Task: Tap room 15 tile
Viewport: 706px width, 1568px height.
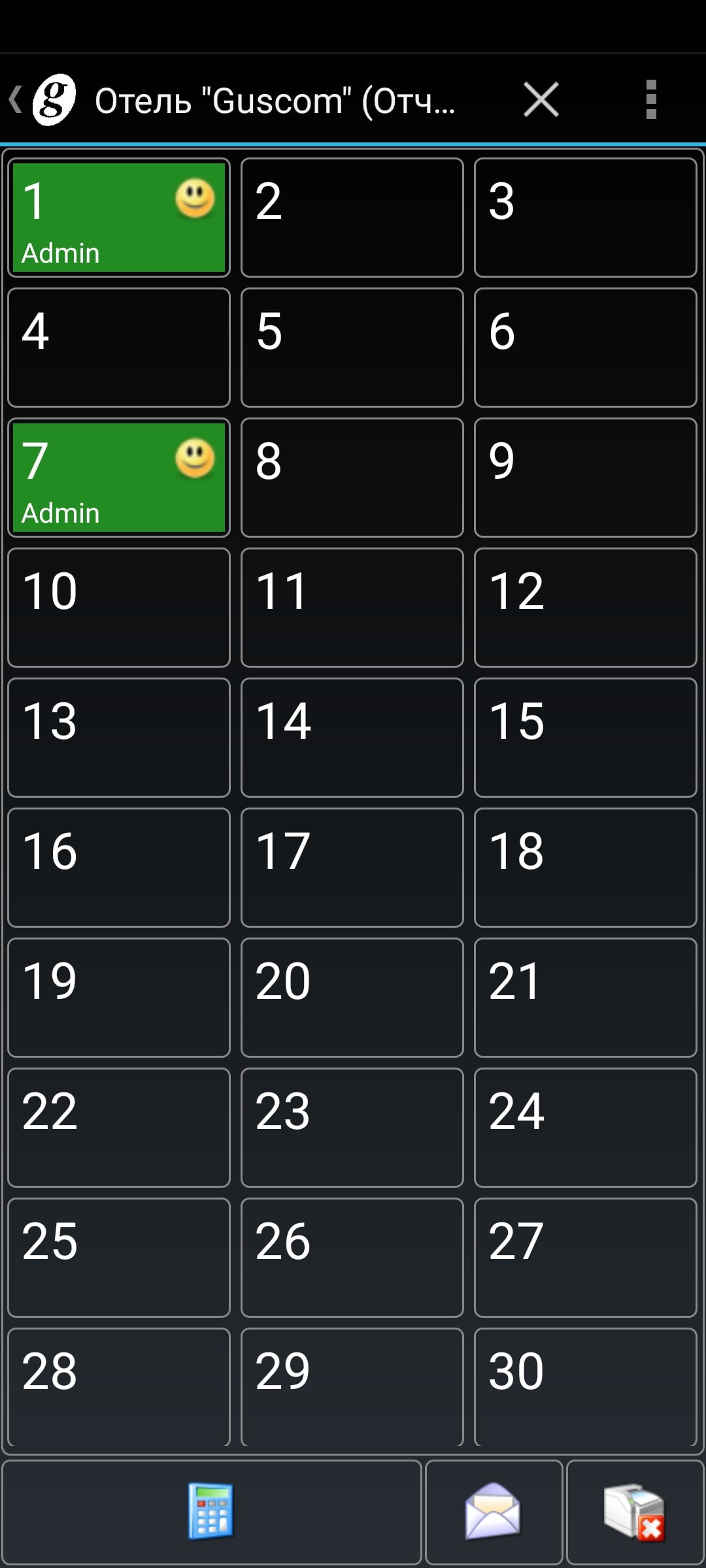Action: pyautogui.click(x=585, y=738)
